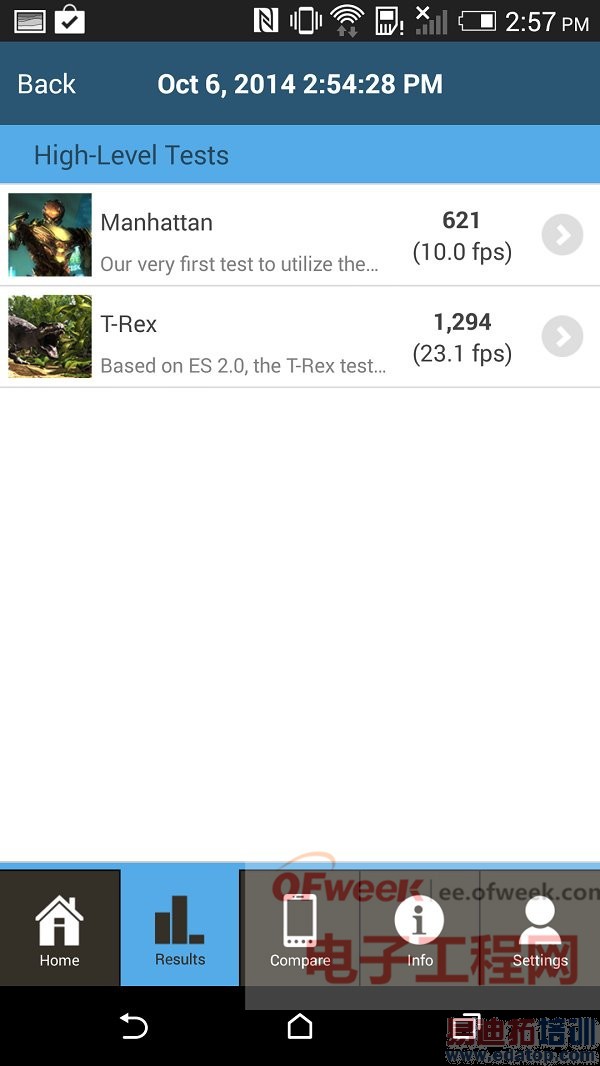Open the Info tab

tap(420, 929)
